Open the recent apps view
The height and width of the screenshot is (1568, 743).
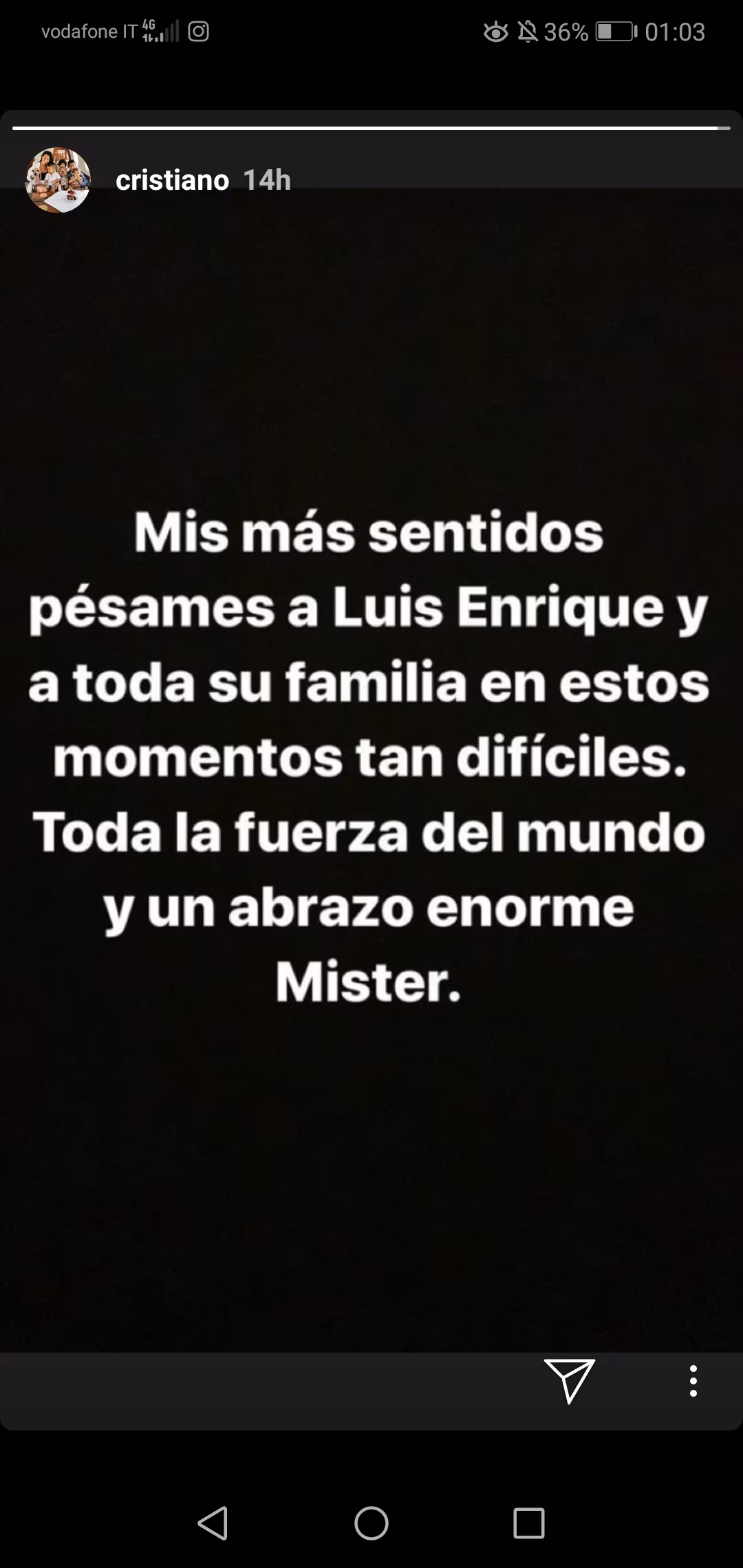click(529, 1523)
